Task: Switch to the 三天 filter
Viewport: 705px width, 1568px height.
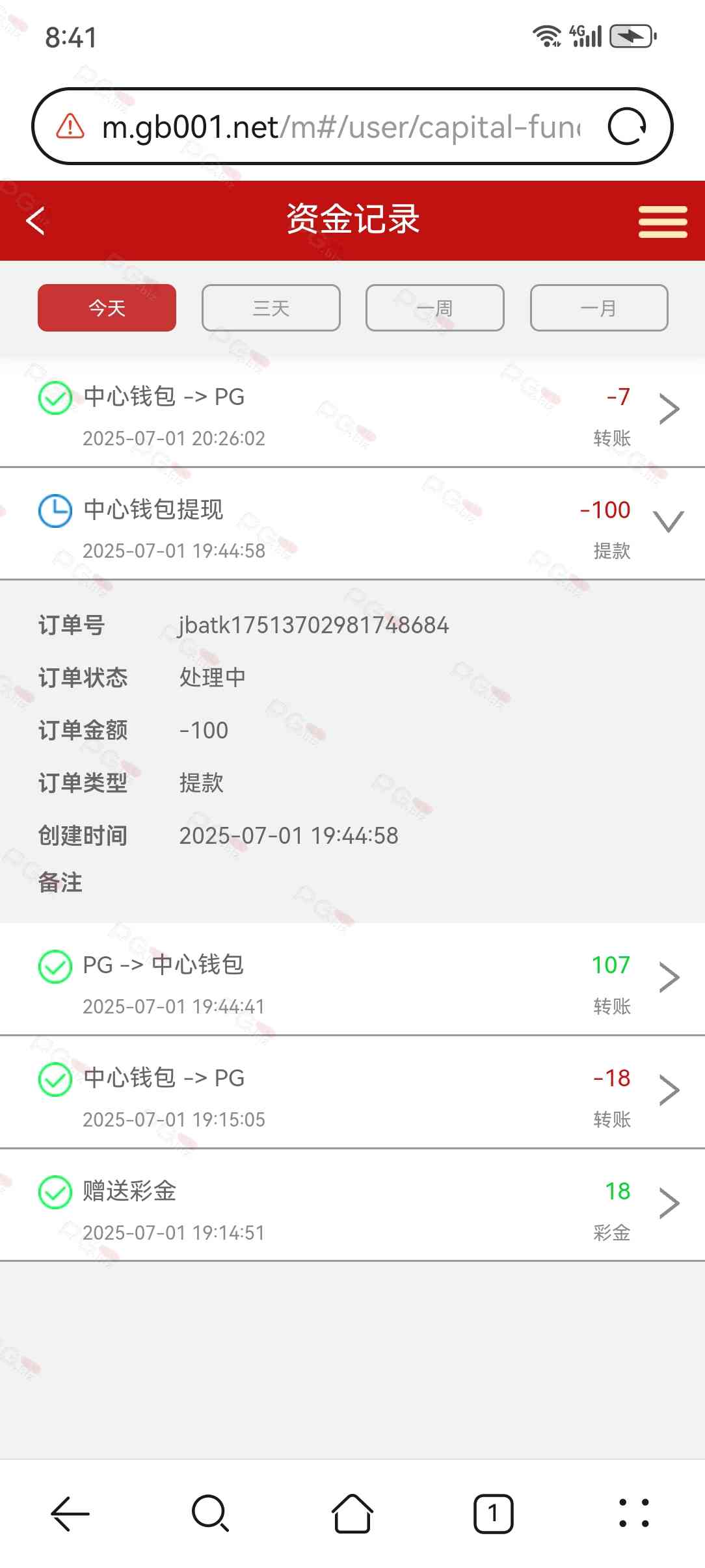Action: (271, 307)
